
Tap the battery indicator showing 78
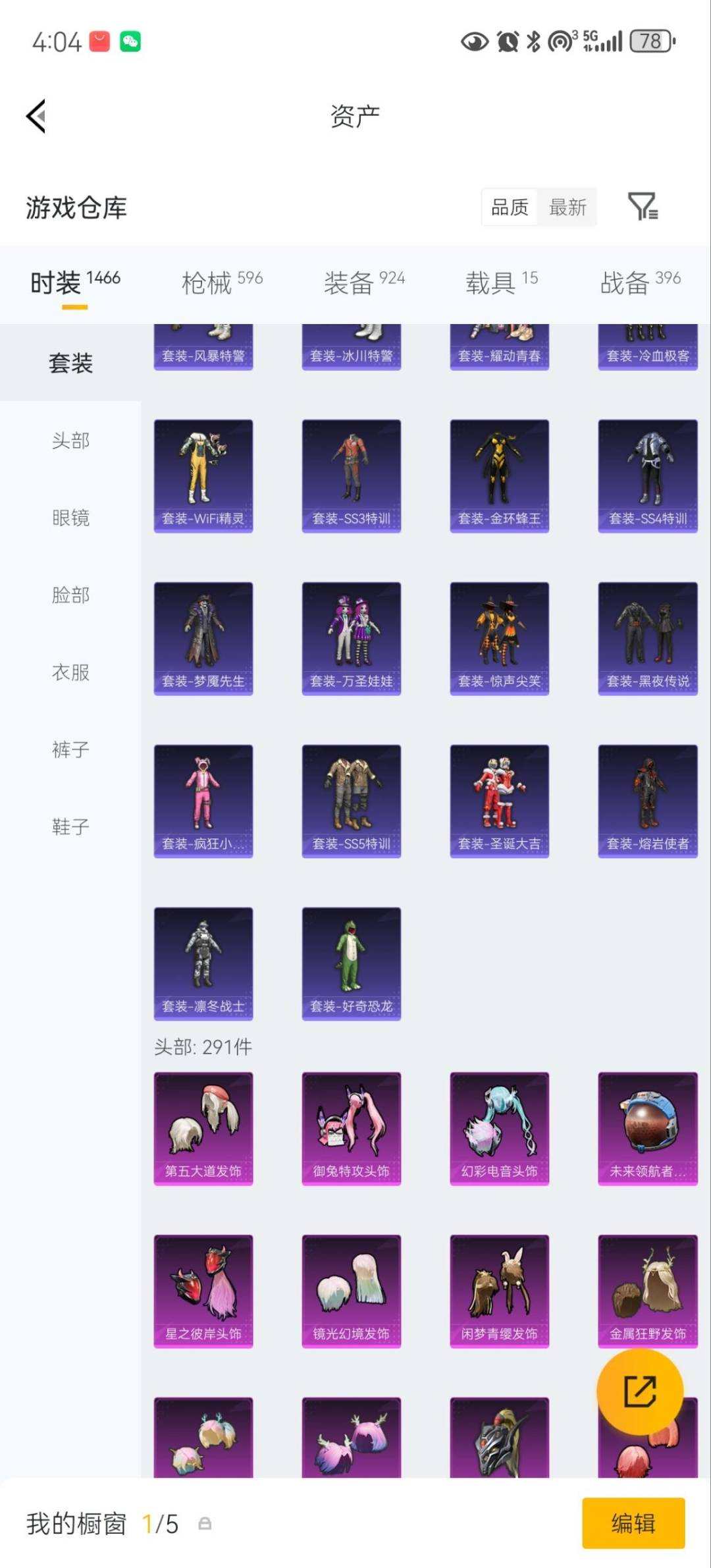pyautogui.click(x=648, y=41)
